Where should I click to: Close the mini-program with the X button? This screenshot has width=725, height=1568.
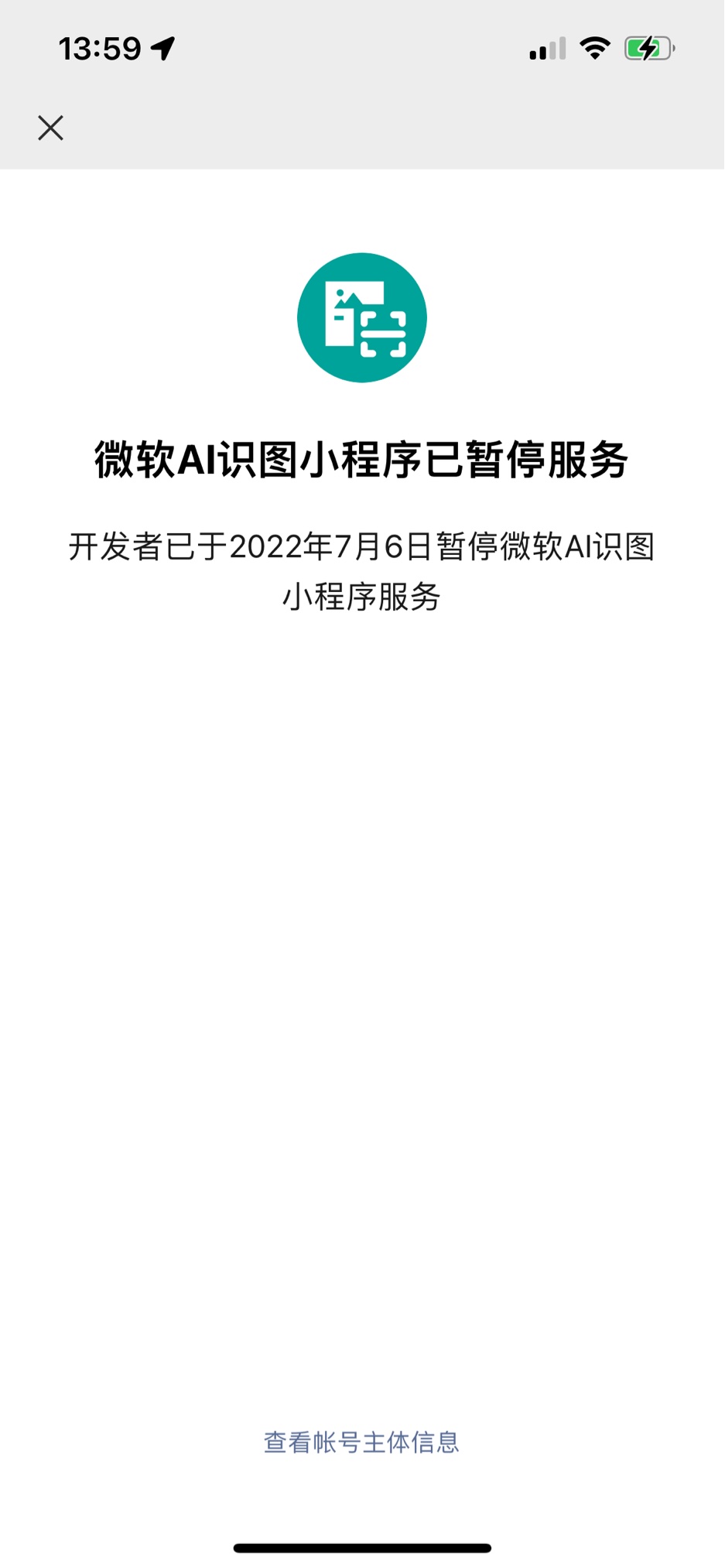click(50, 128)
